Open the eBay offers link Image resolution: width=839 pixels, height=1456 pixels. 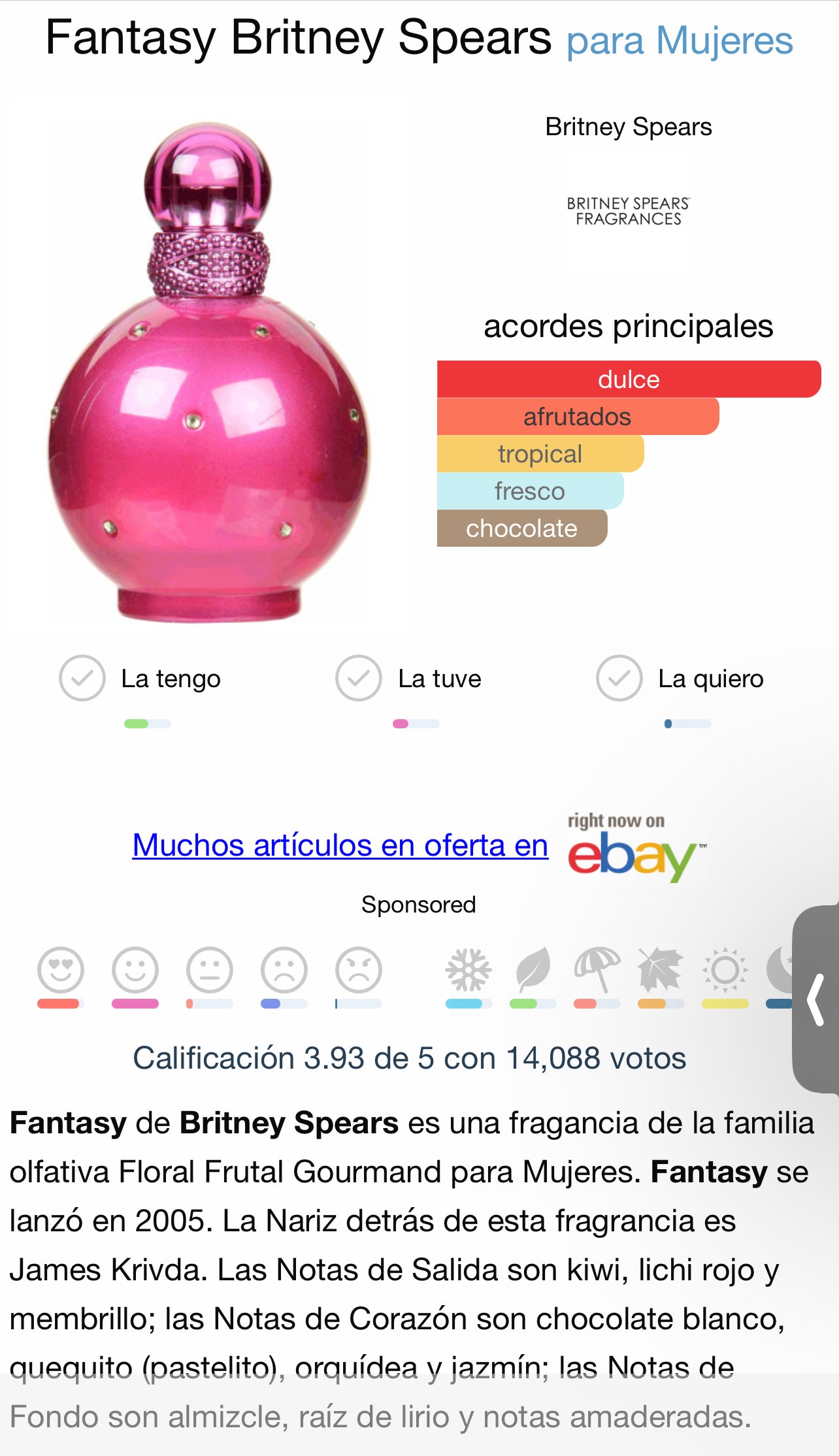[340, 845]
